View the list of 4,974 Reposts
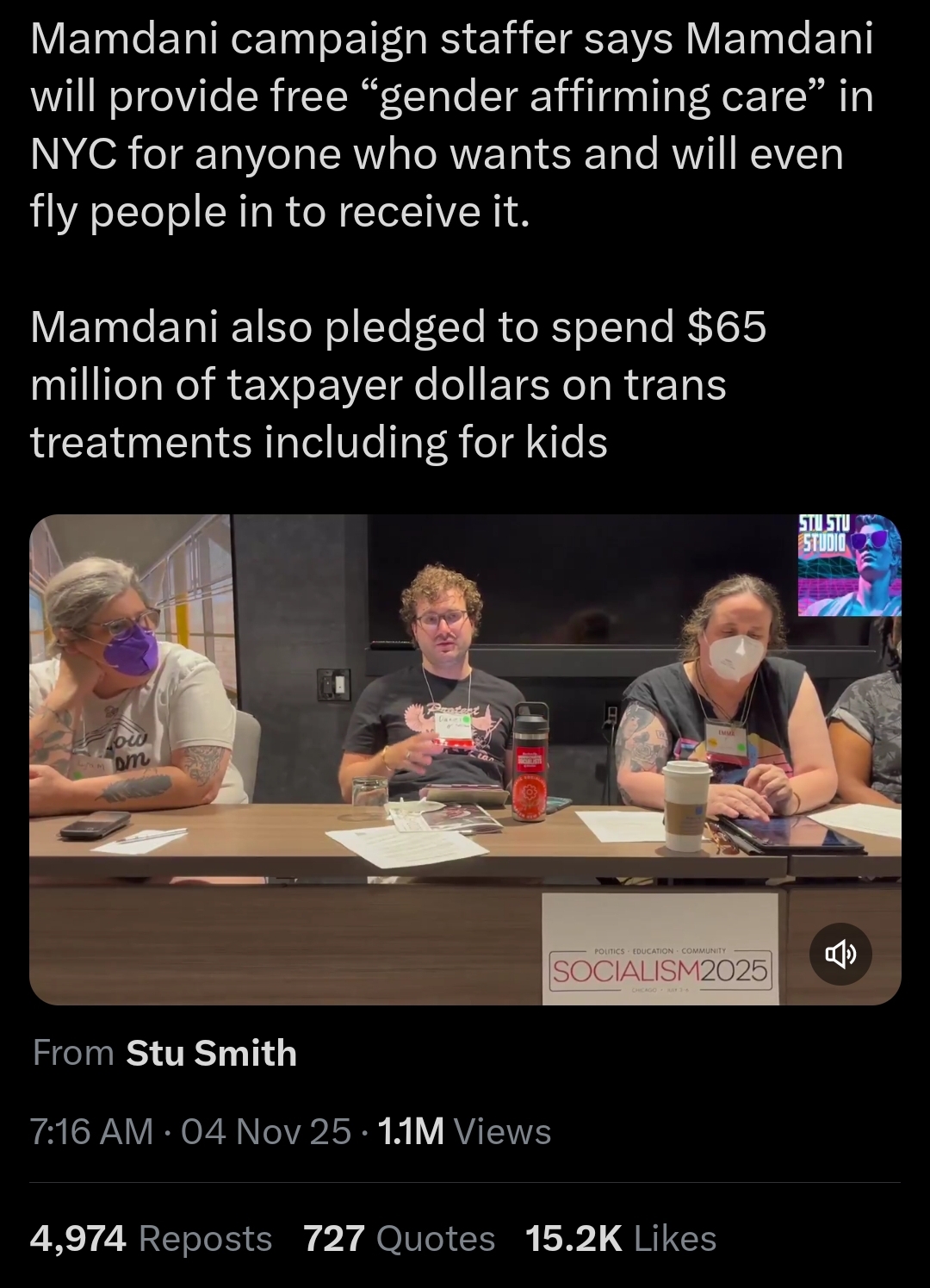The image size is (930, 1288). click(151, 1238)
